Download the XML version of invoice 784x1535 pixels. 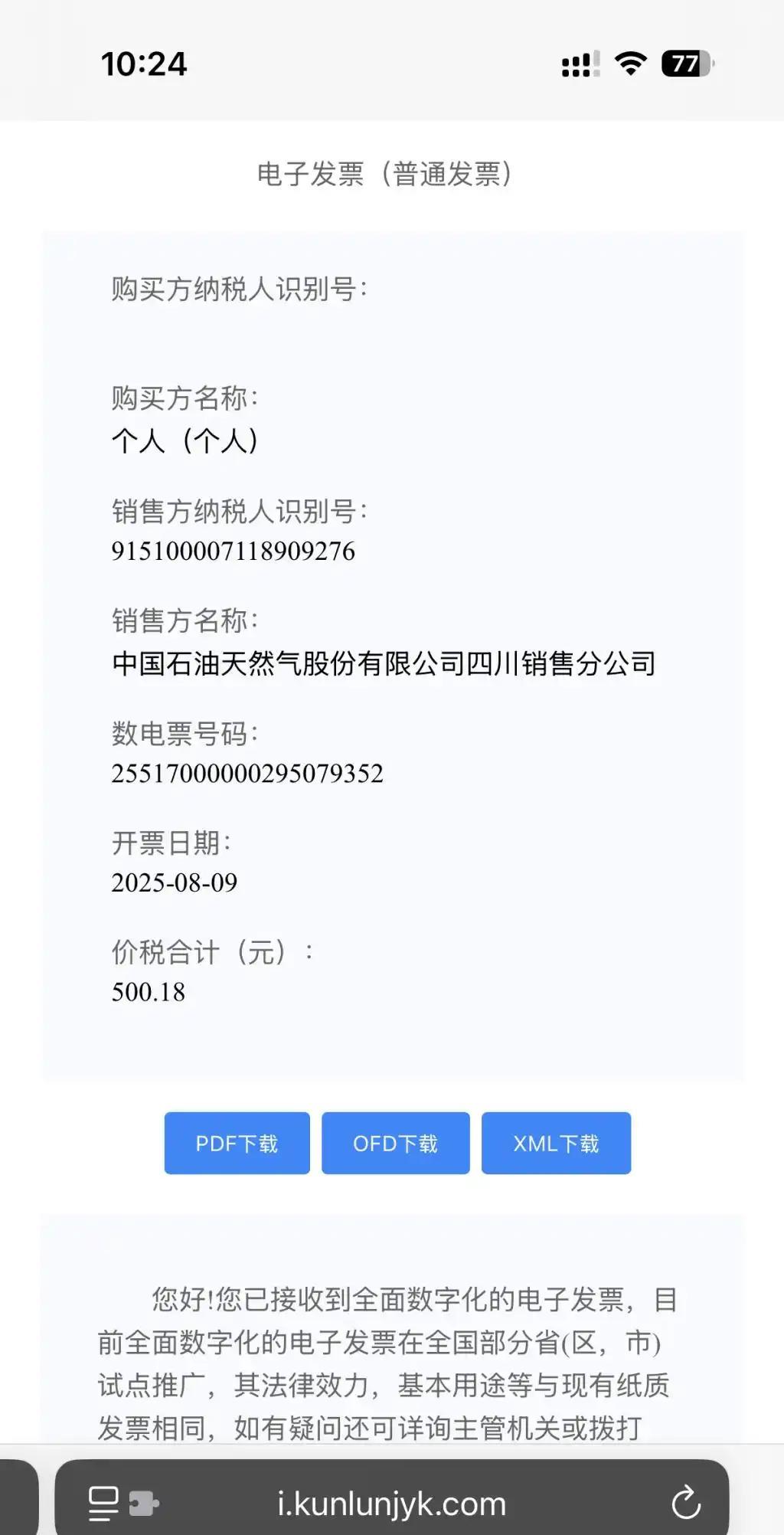pos(556,1143)
